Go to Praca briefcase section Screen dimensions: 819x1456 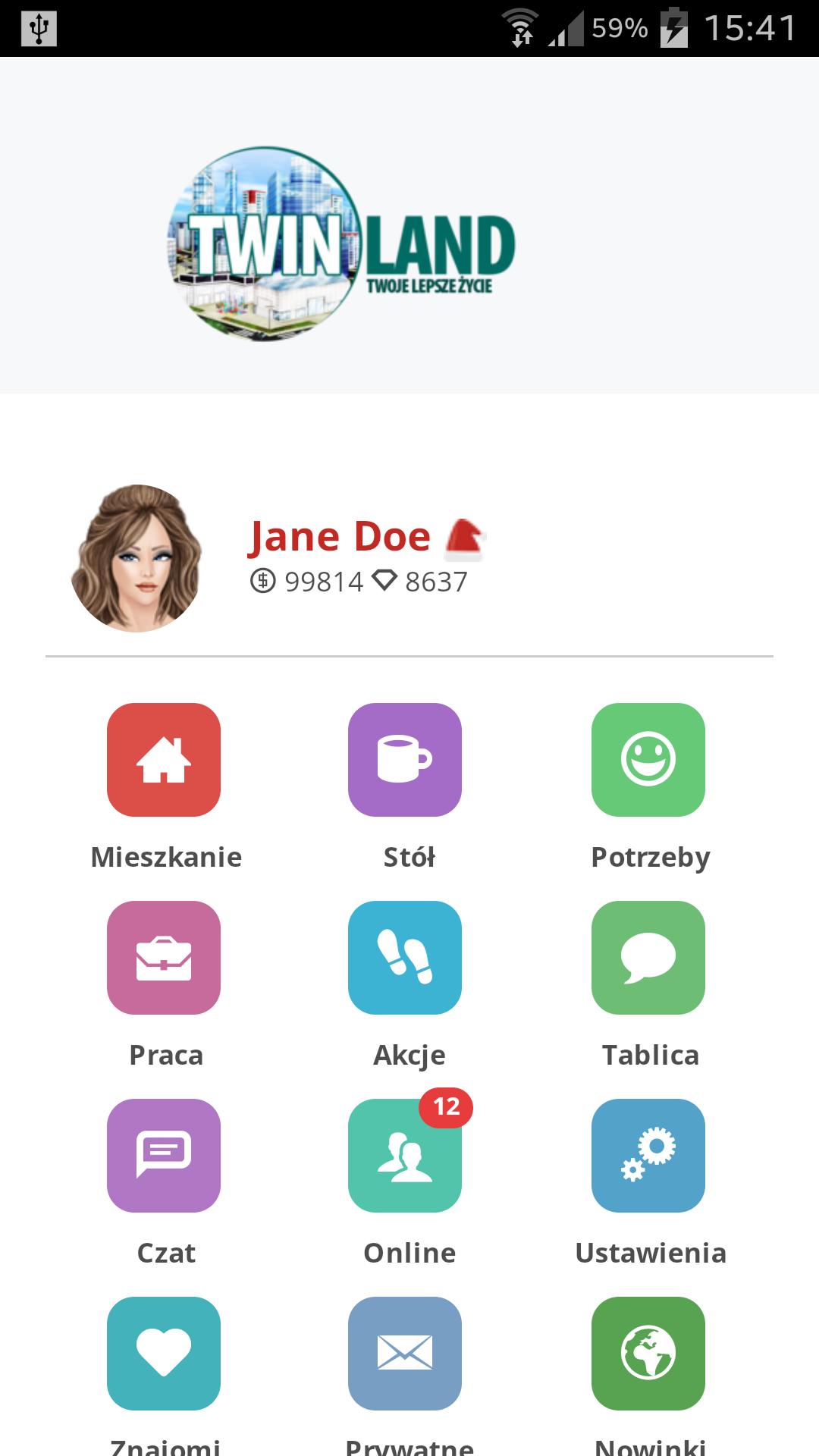click(x=164, y=958)
